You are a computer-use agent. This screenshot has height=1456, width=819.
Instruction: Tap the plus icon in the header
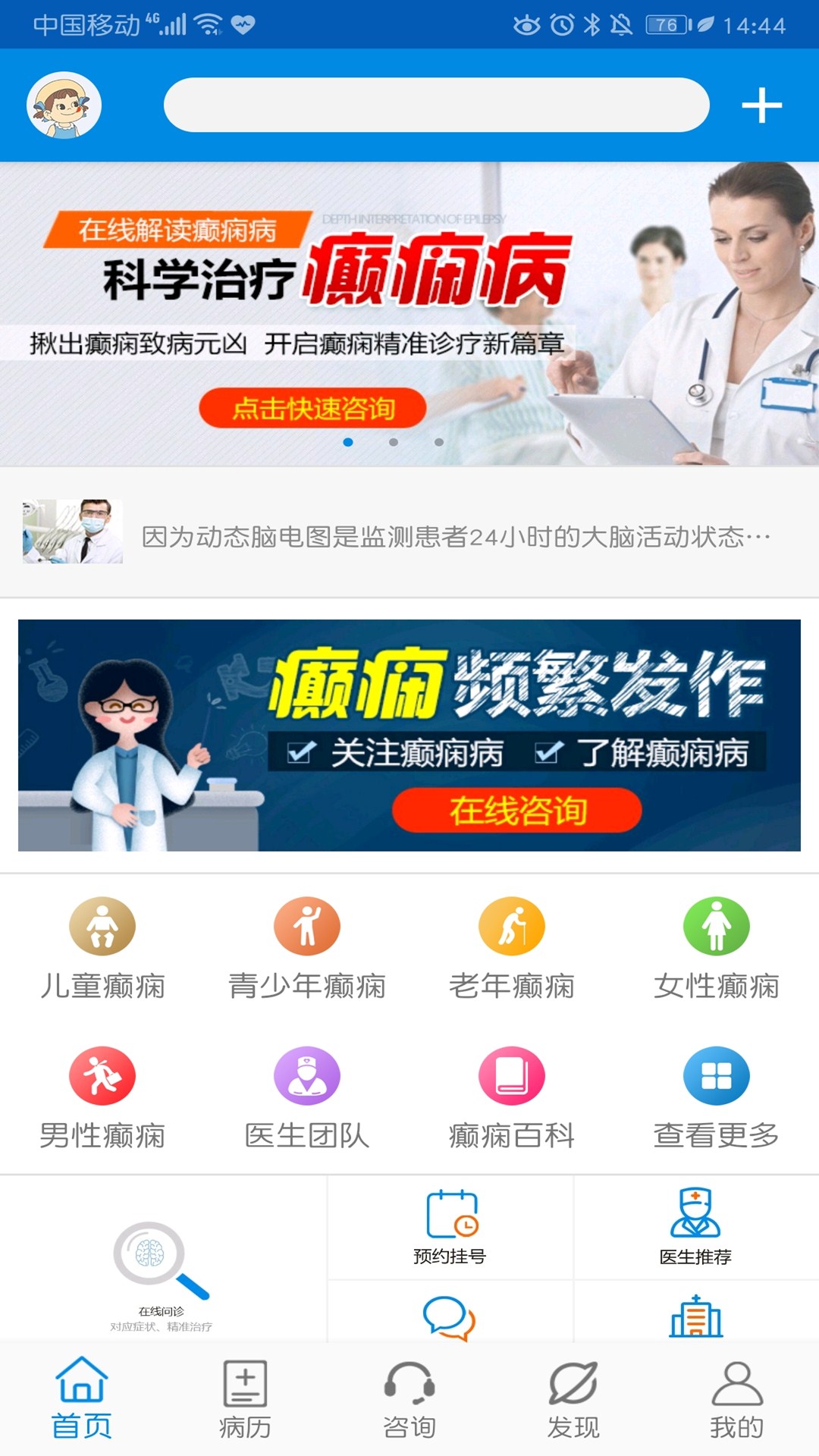[761, 105]
